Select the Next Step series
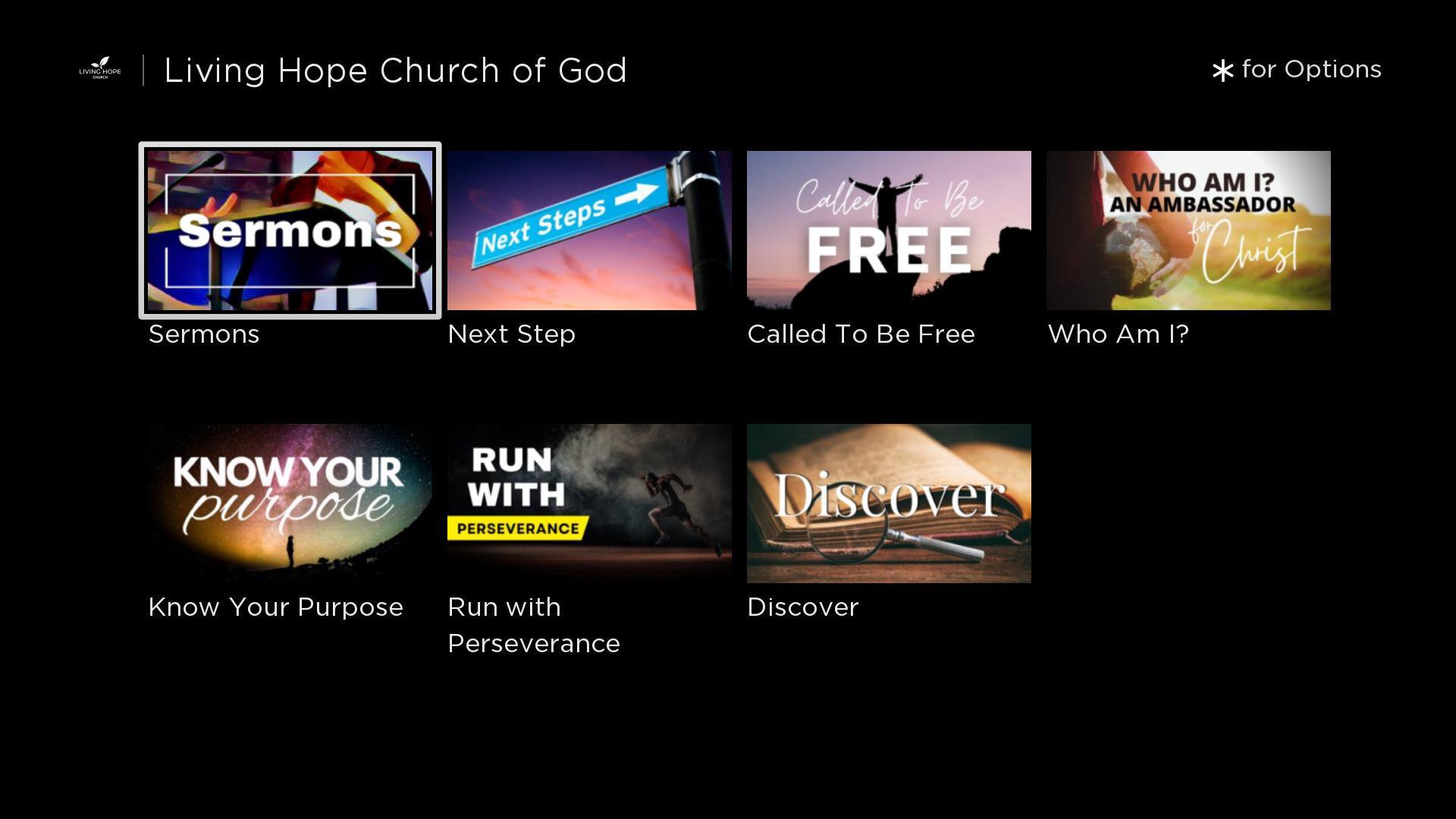 point(589,231)
